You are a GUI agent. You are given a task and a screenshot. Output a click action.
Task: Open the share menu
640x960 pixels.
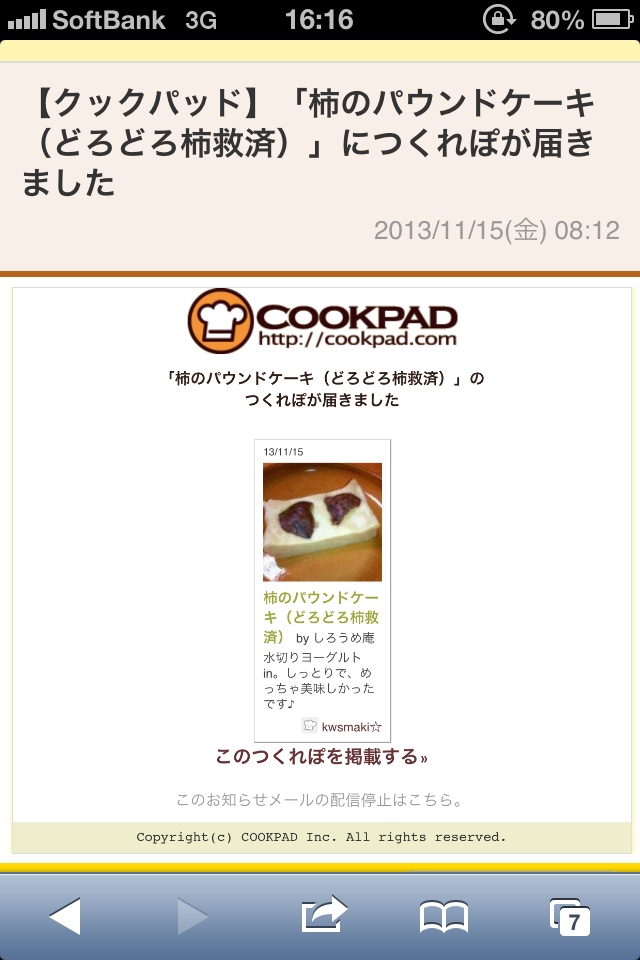pos(324,915)
